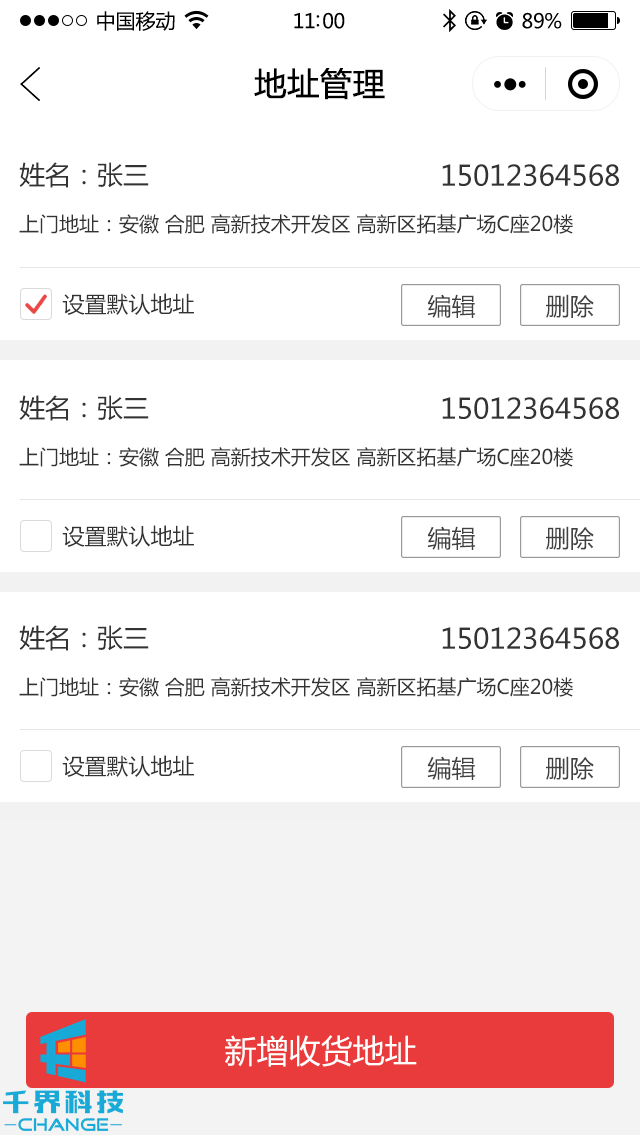
Task: Go back from 地址管理 page
Action: coord(31,84)
